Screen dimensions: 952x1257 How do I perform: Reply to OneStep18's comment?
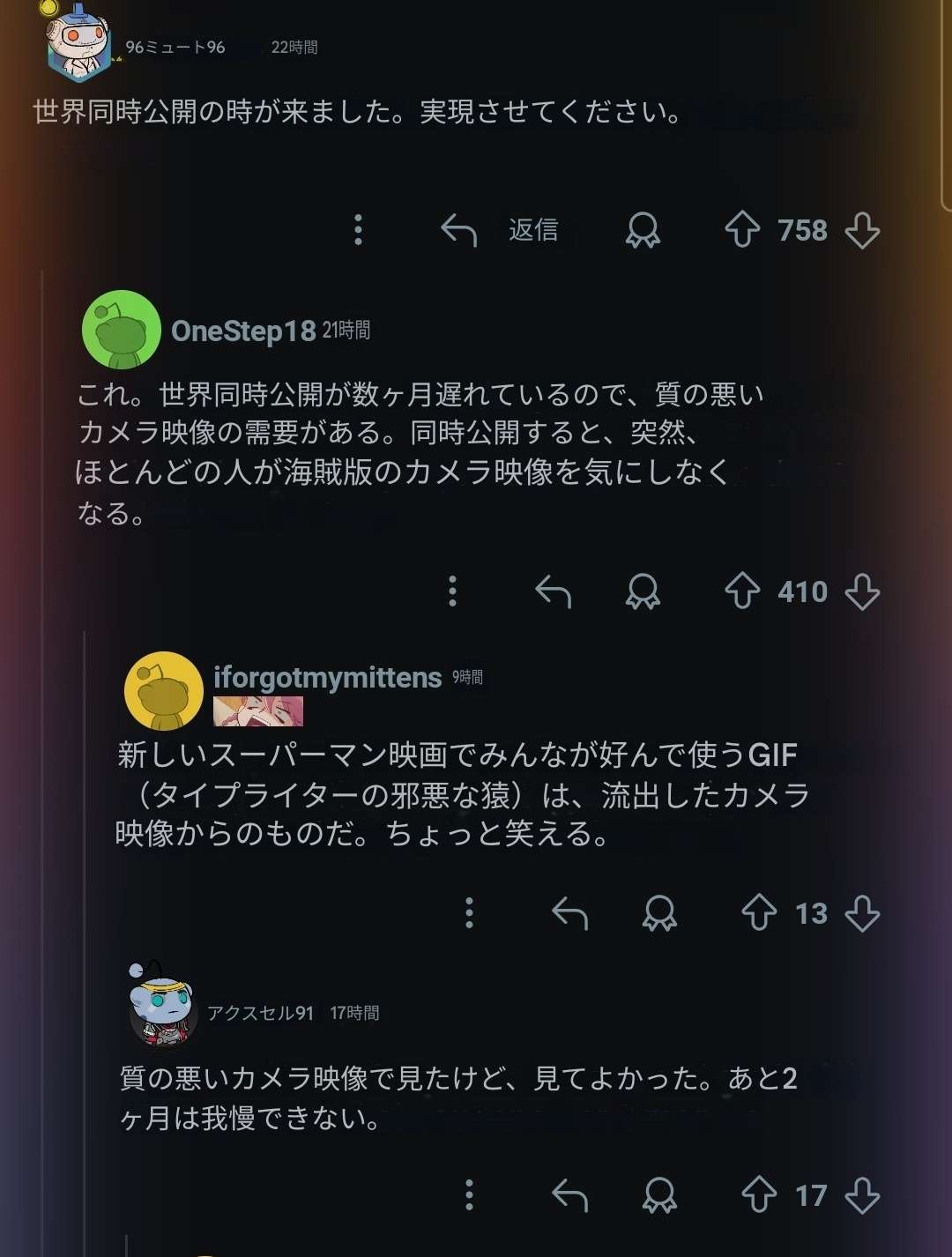(554, 591)
